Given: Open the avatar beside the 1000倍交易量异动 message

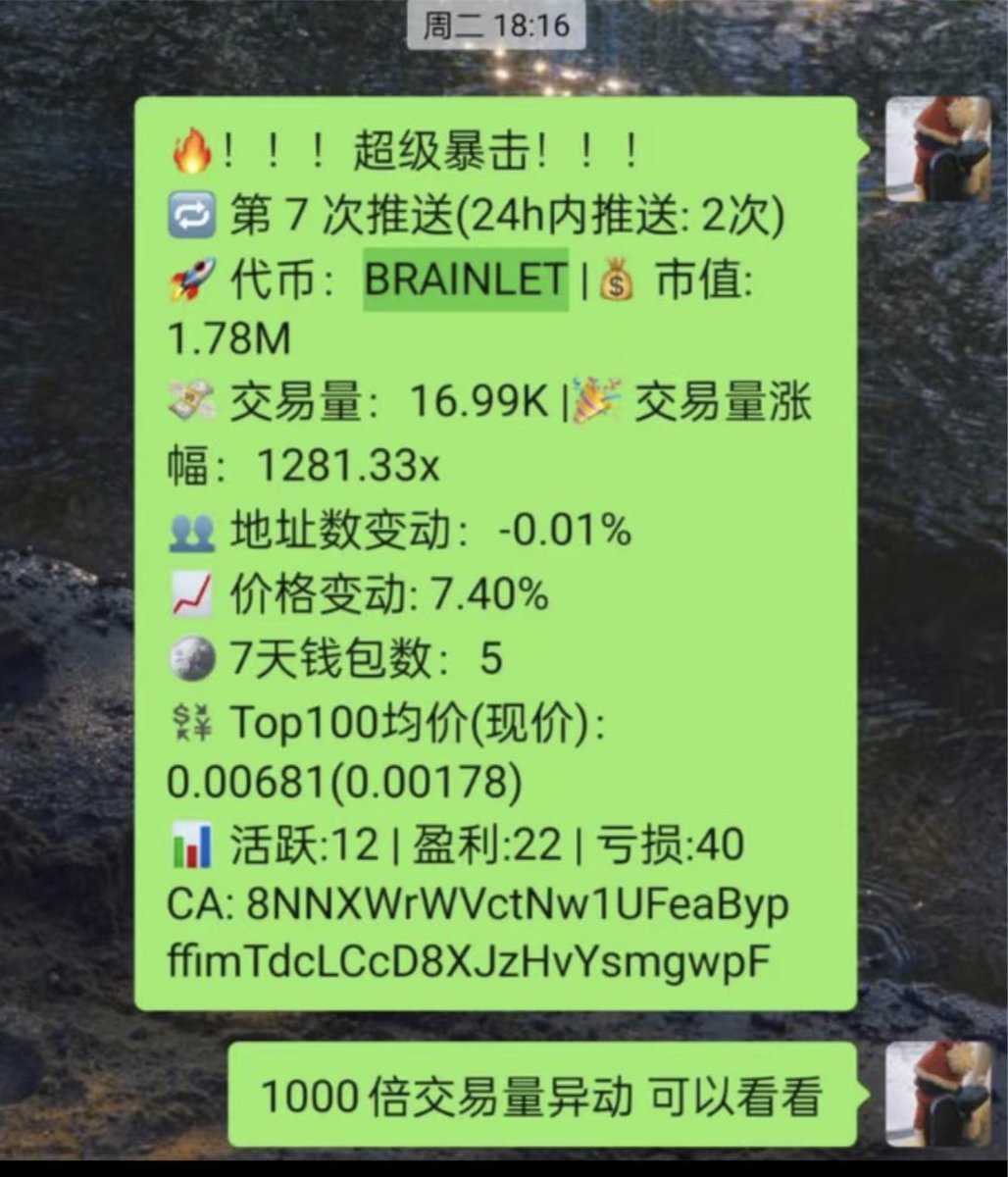Looking at the screenshot, I should pos(937,1094).
